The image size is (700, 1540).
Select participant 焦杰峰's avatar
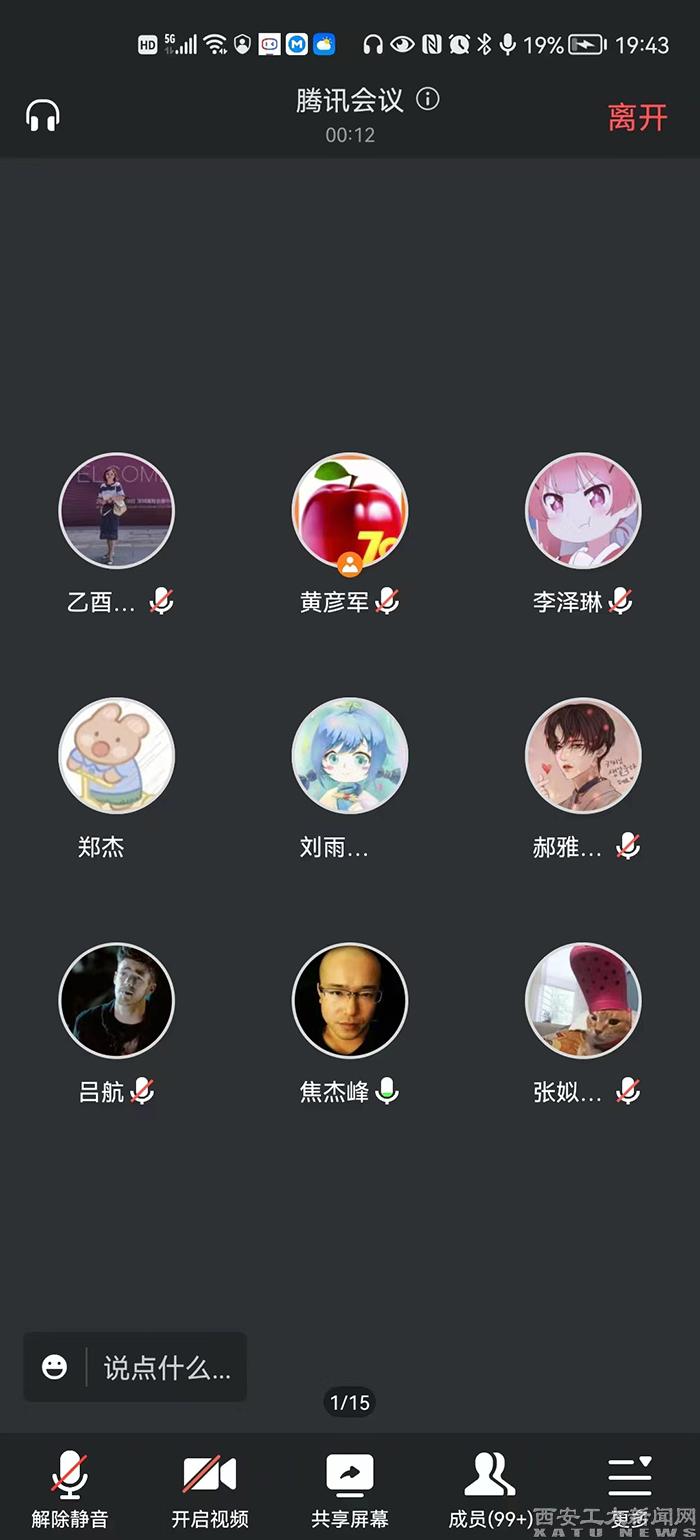point(349,1001)
